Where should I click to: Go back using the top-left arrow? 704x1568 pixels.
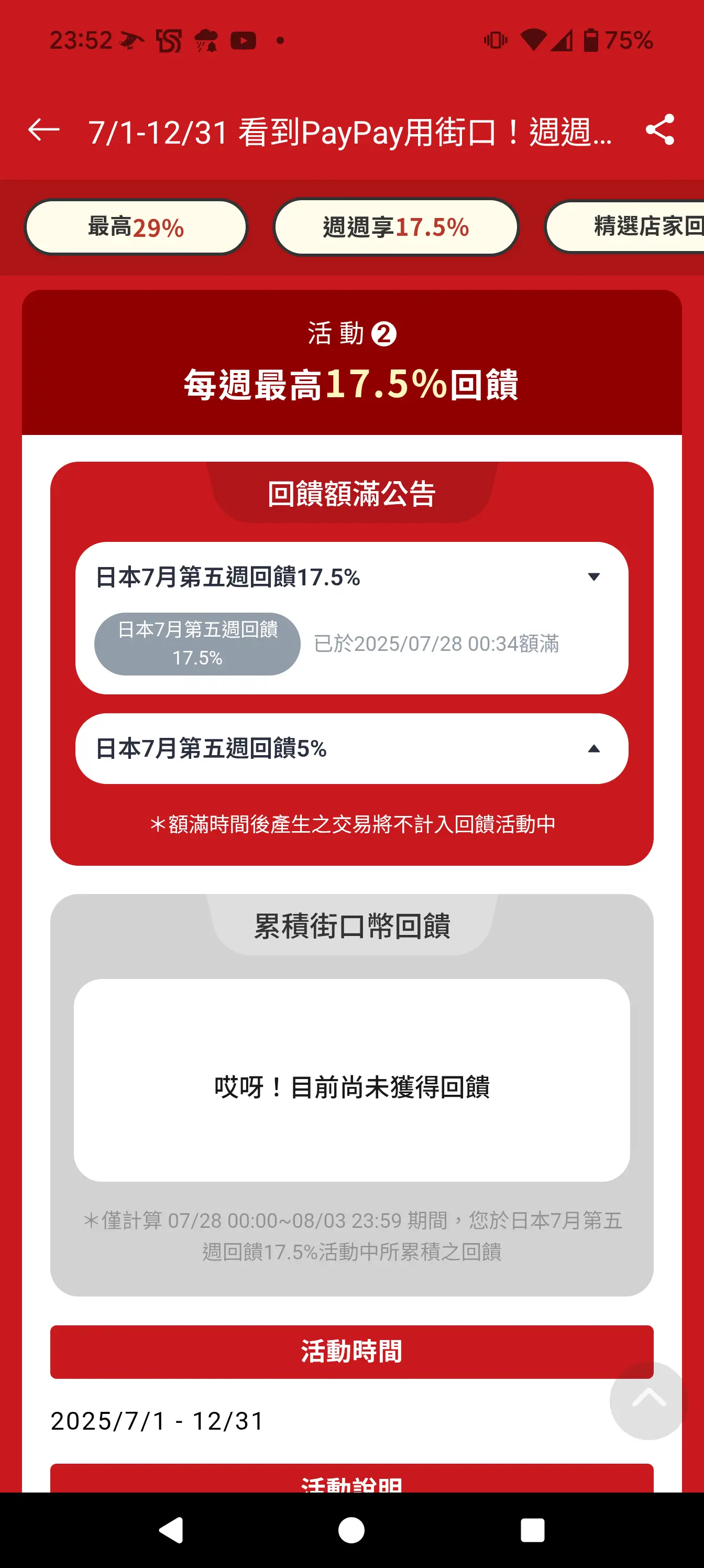coord(44,130)
